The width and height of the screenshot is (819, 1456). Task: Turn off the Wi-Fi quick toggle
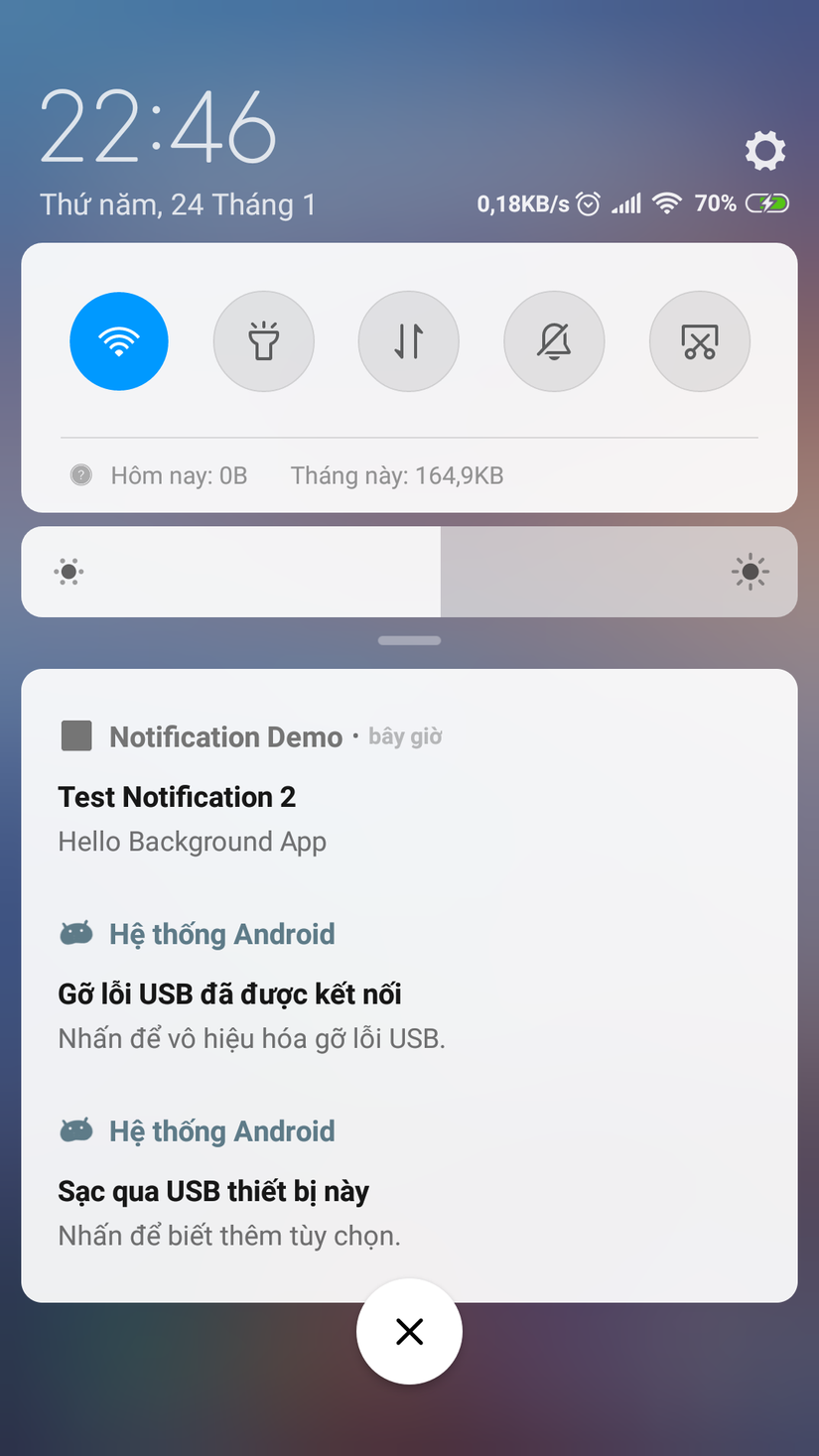119,341
